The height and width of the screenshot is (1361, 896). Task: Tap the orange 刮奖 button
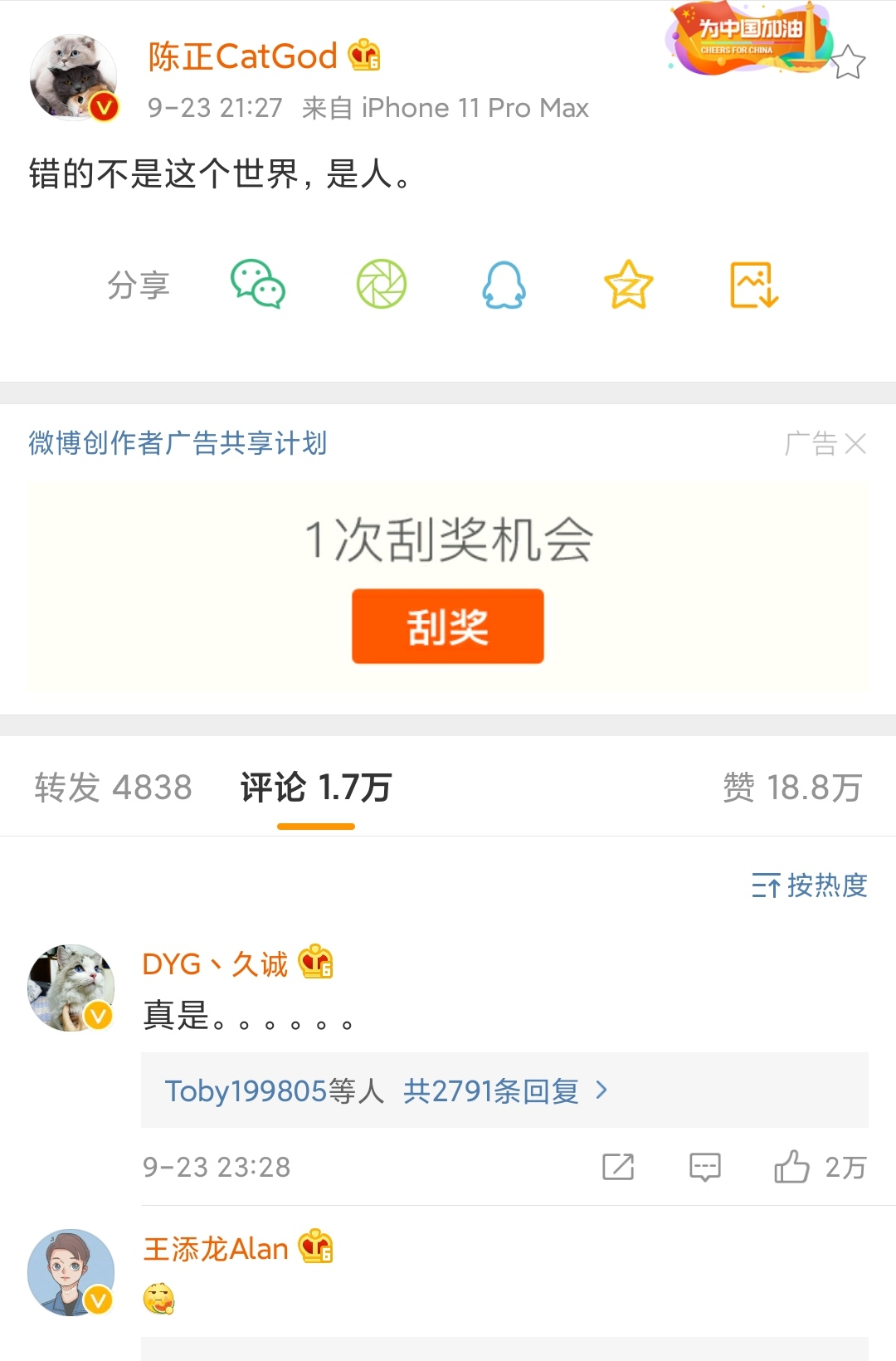coord(447,627)
